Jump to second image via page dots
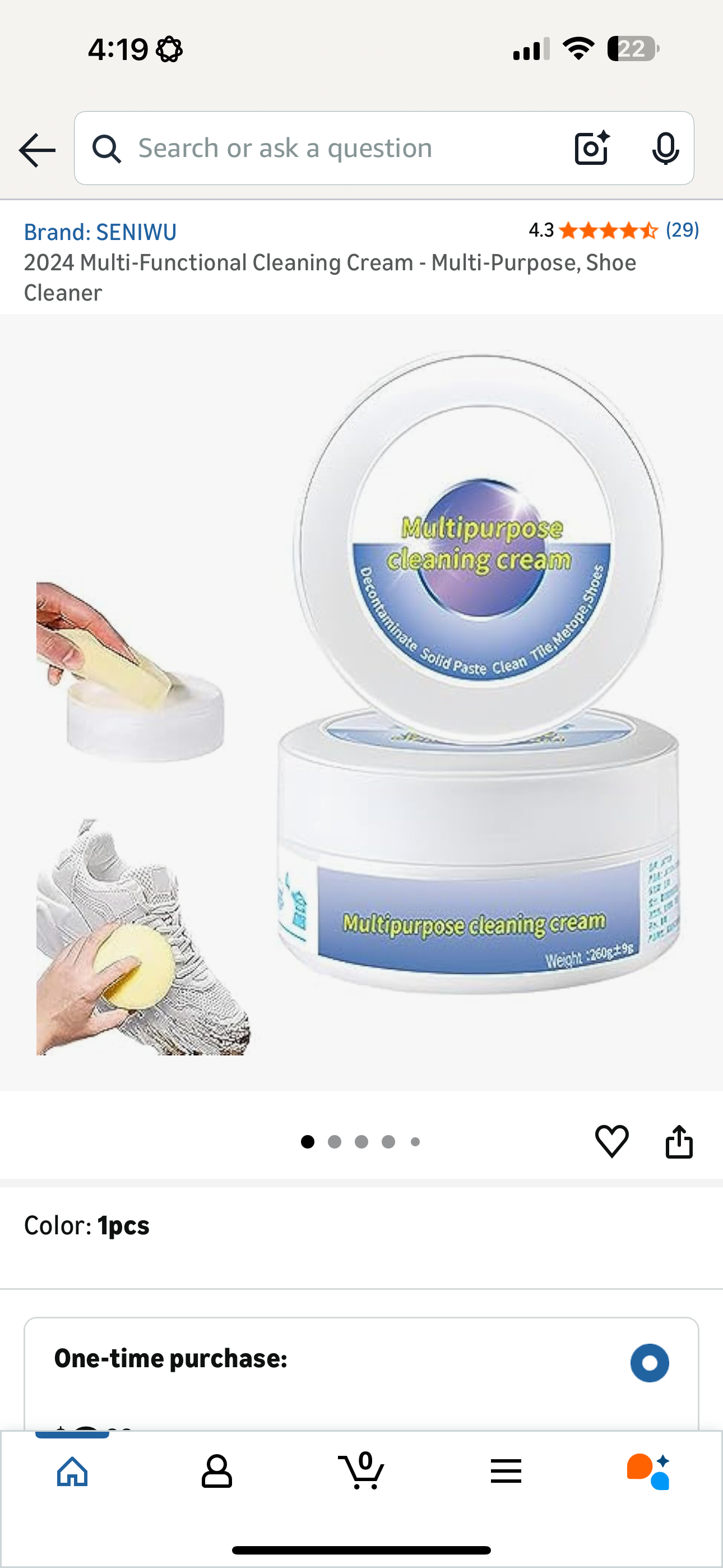The width and height of the screenshot is (723, 1568). coord(334,1142)
